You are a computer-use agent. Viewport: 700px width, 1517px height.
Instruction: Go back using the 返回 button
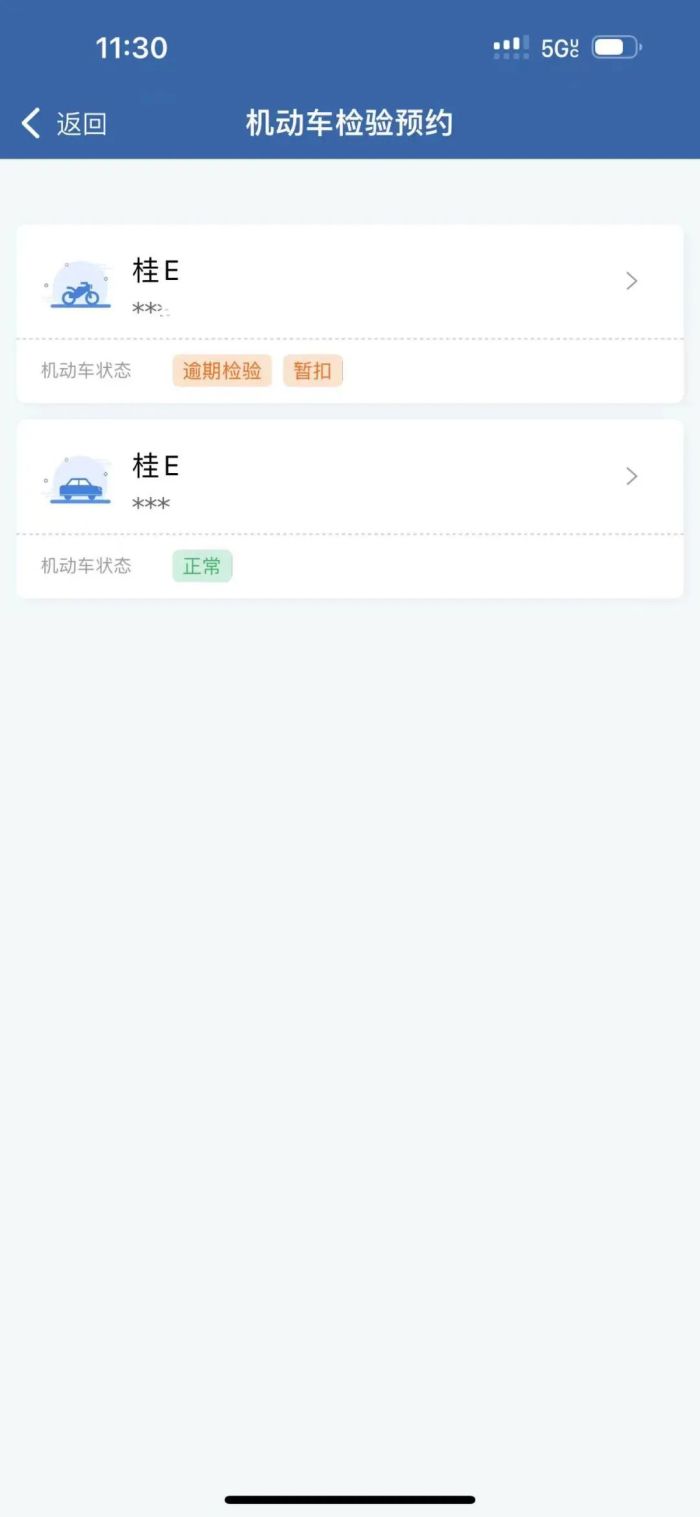(64, 124)
